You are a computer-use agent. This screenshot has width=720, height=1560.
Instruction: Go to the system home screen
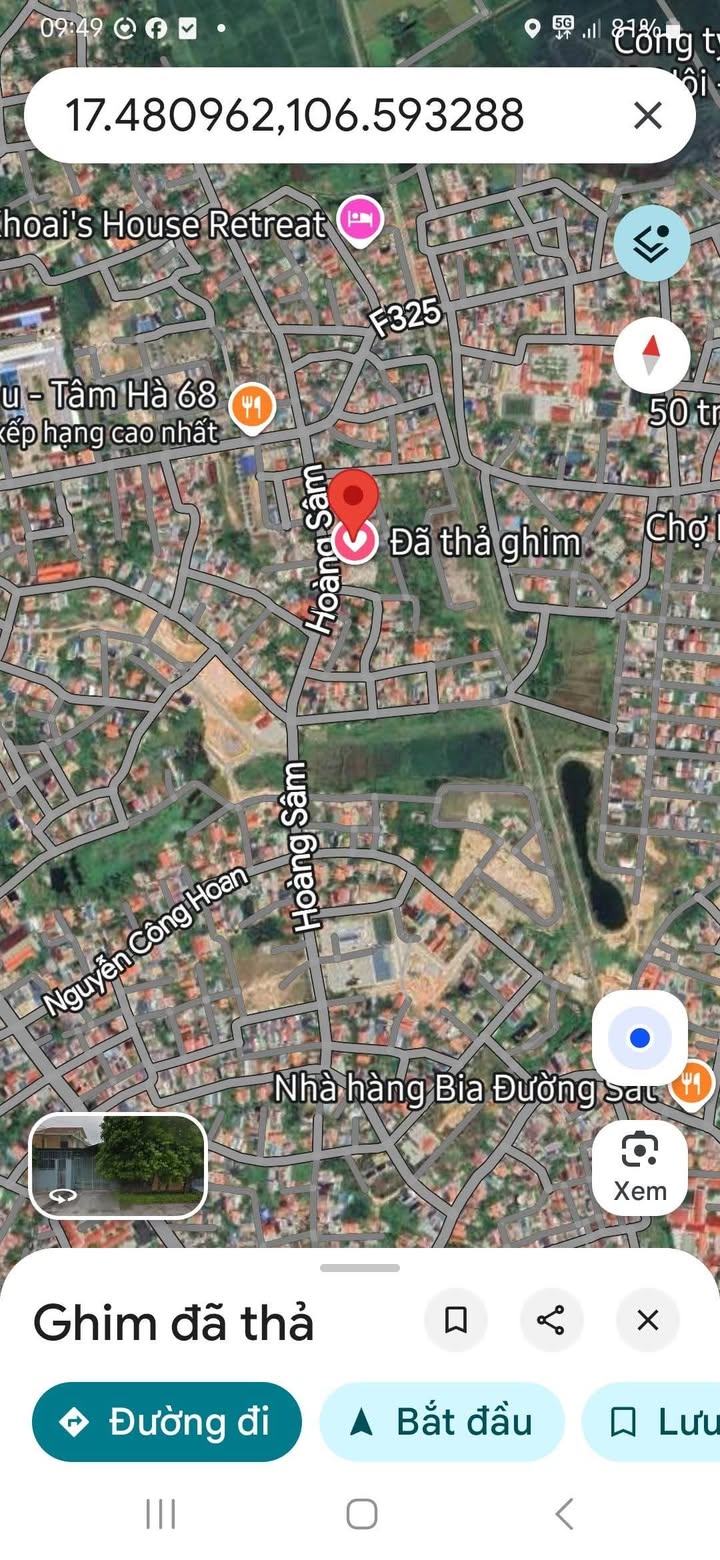(361, 1514)
